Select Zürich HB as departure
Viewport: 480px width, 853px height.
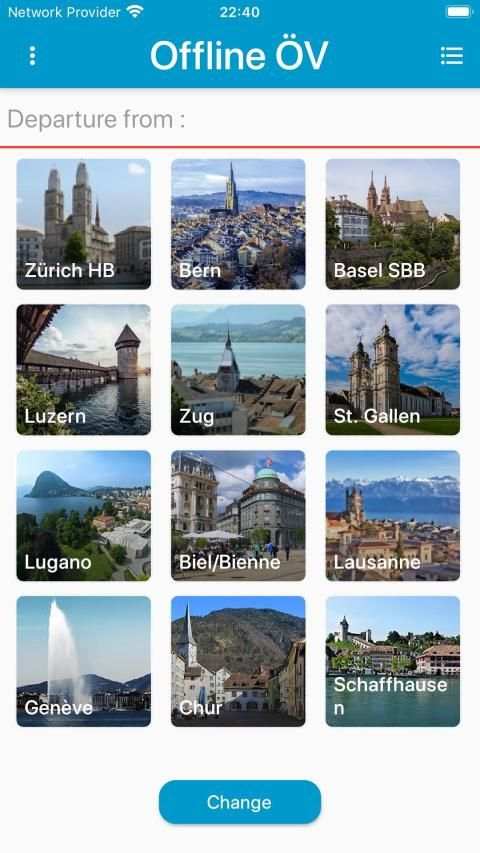[x=84, y=224]
